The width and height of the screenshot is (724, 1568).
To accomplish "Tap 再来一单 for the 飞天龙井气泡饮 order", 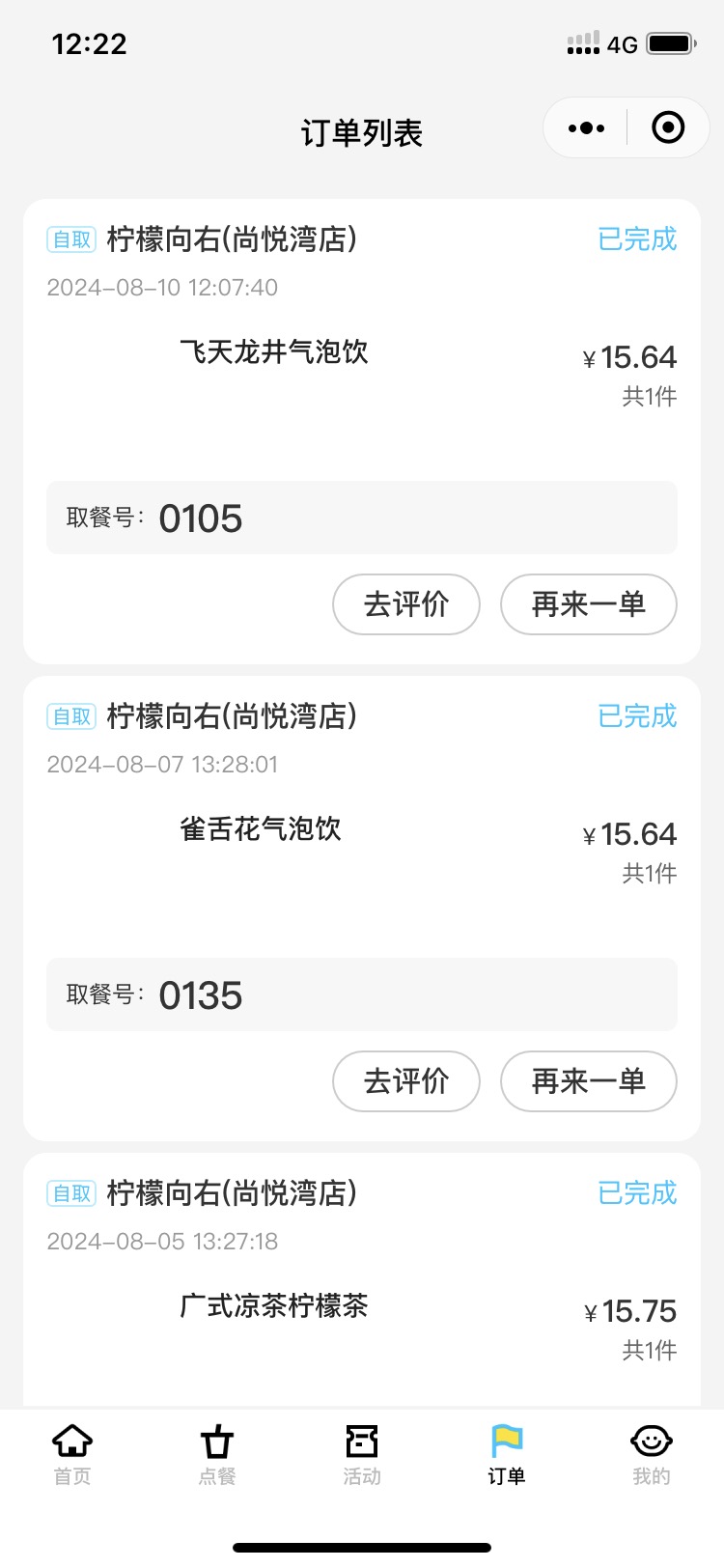I will 589,604.
